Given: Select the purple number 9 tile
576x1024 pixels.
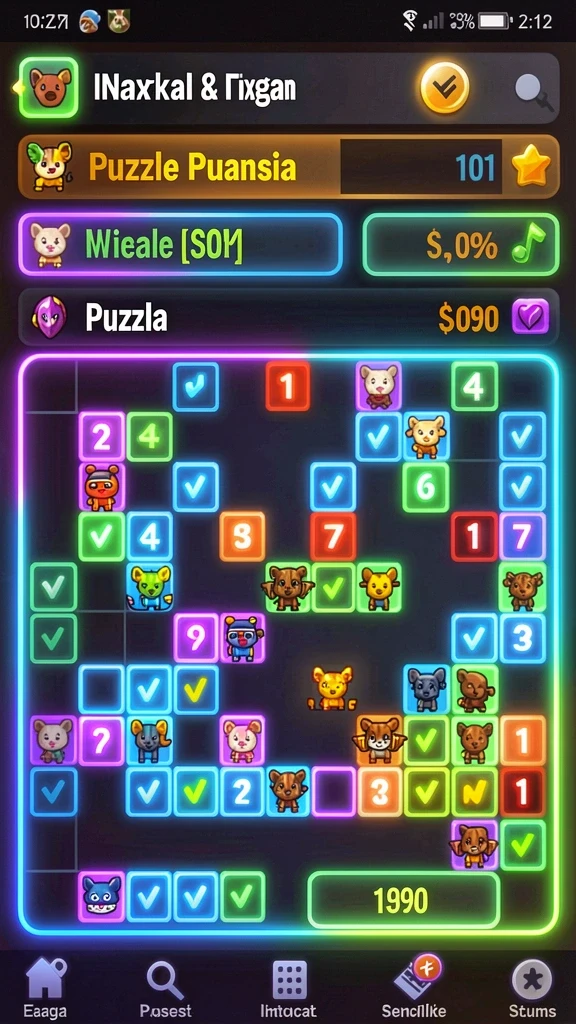Looking at the screenshot, I should point(196,637).
